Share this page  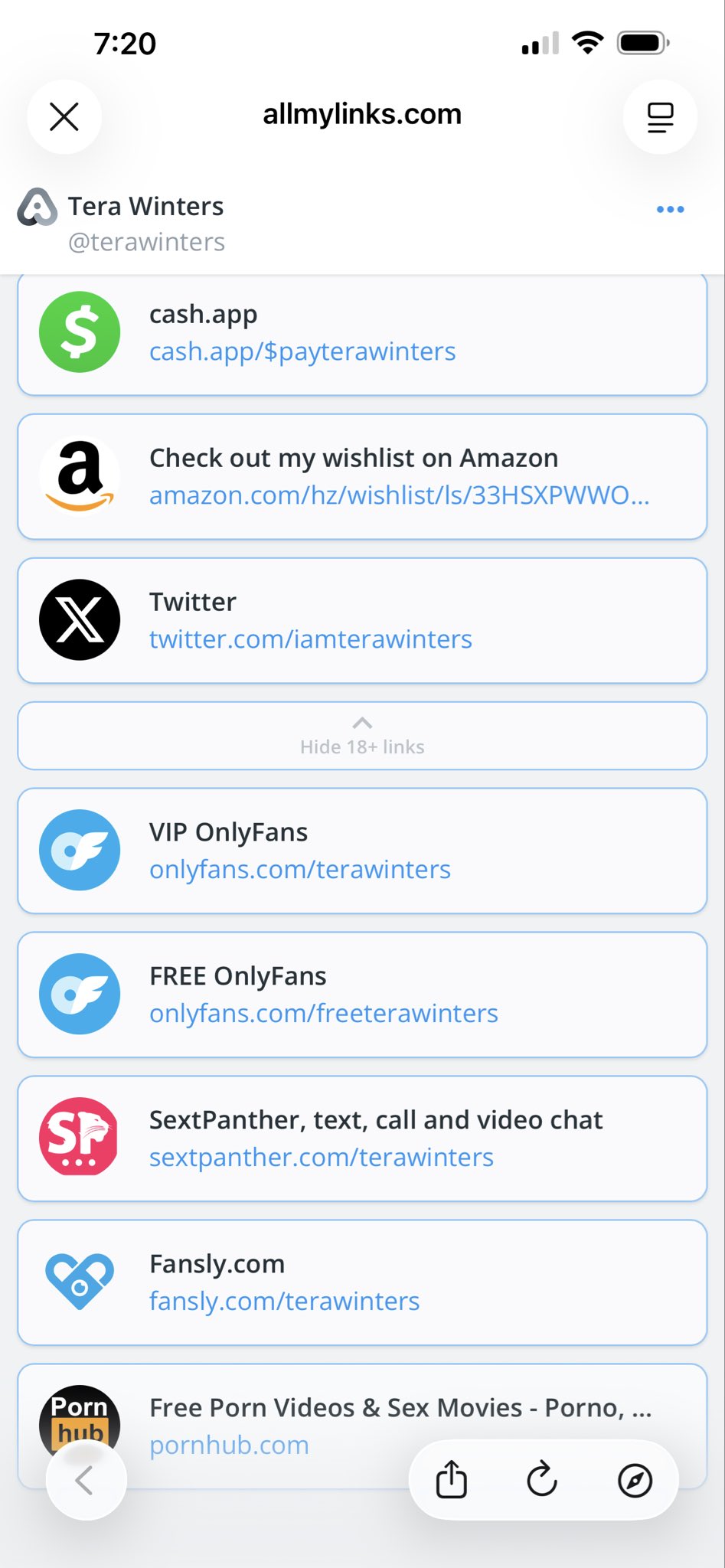[x=452, y=1479]
